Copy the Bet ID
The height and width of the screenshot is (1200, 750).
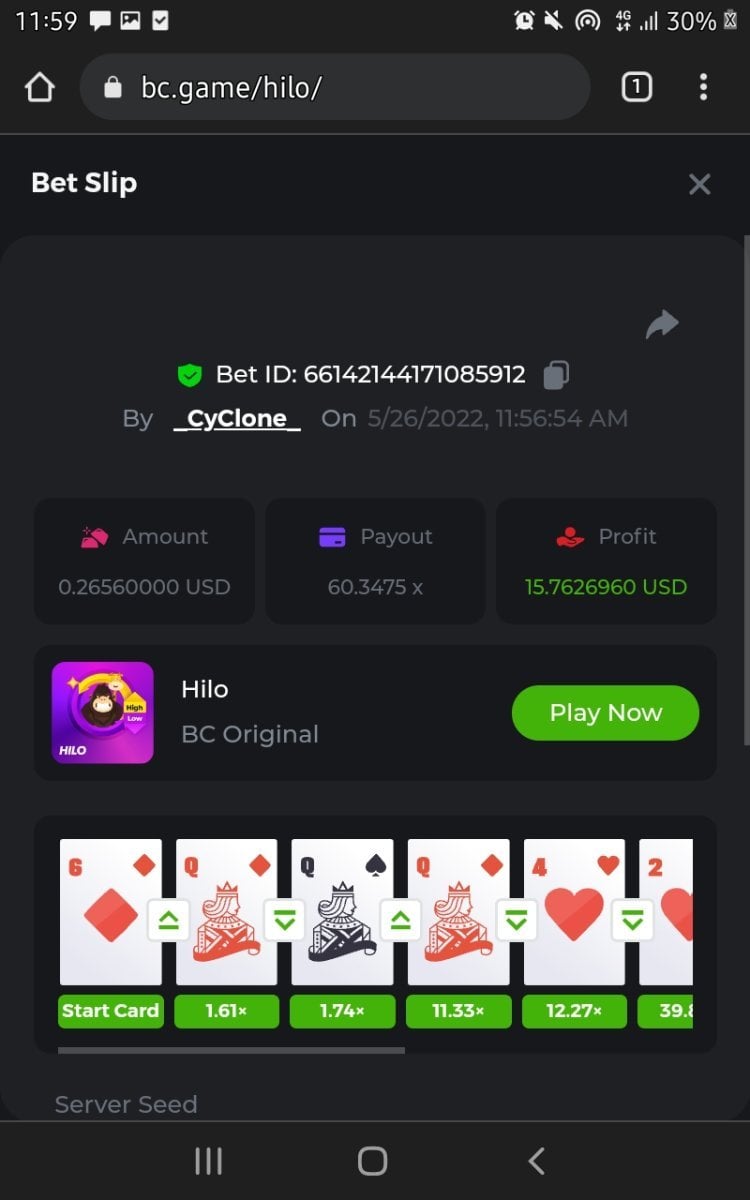pyautogui.click(x=556, y=375)
